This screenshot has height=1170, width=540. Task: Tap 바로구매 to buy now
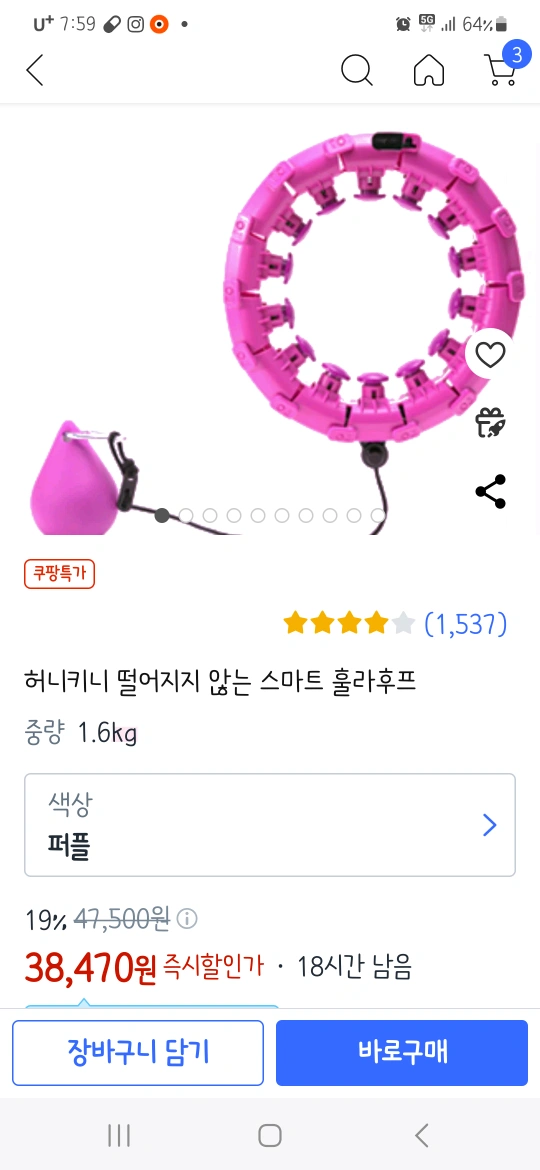[402, 1052]
